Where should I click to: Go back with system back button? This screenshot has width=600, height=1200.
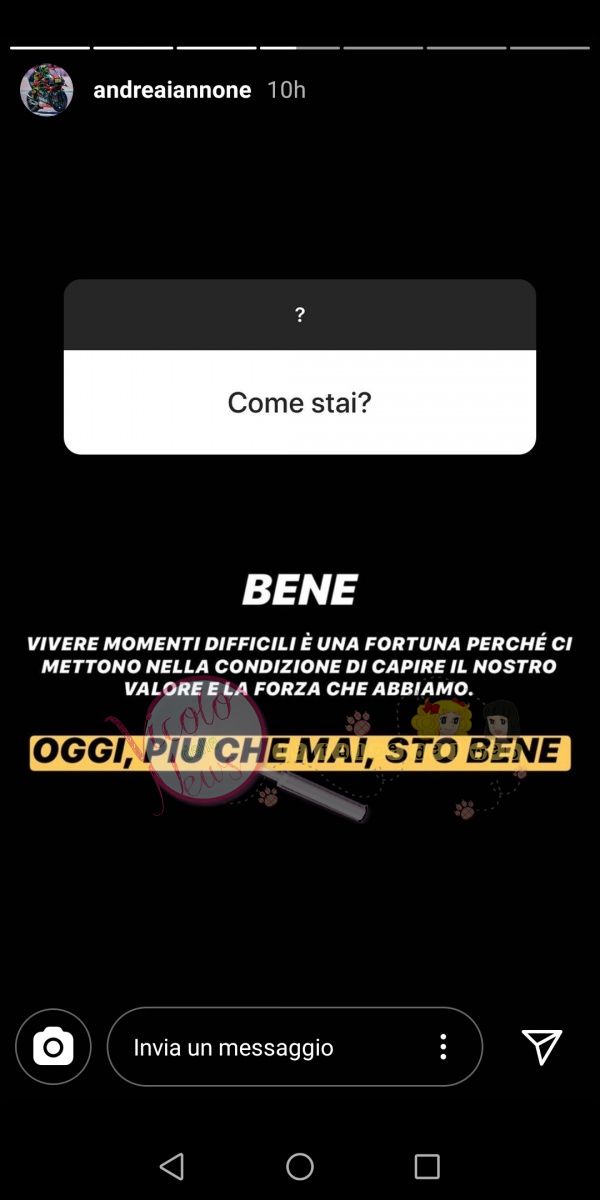[x=172, y=1166]
